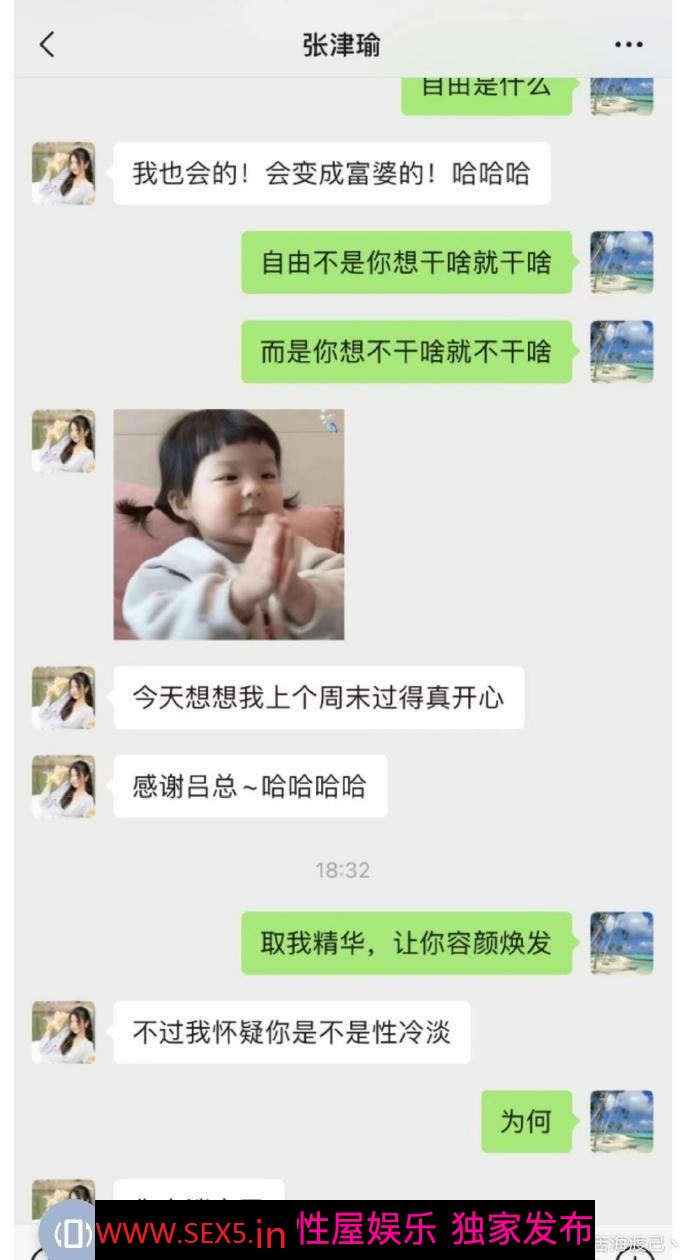Go back from the 张津瑜 chat
Viewport: 690px width, 1260px height.
coord(47,44)
